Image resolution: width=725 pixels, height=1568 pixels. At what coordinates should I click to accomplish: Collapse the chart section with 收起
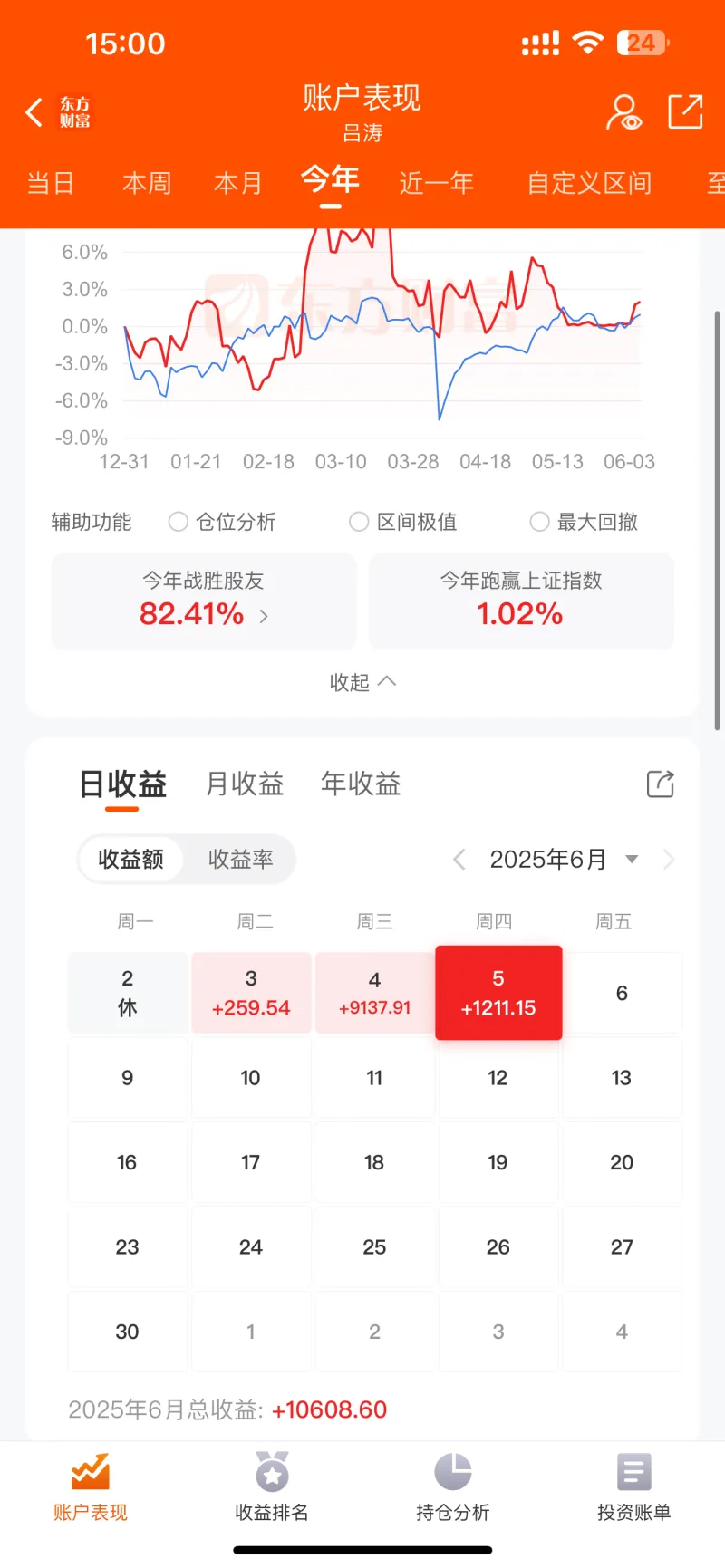(362, 682)
